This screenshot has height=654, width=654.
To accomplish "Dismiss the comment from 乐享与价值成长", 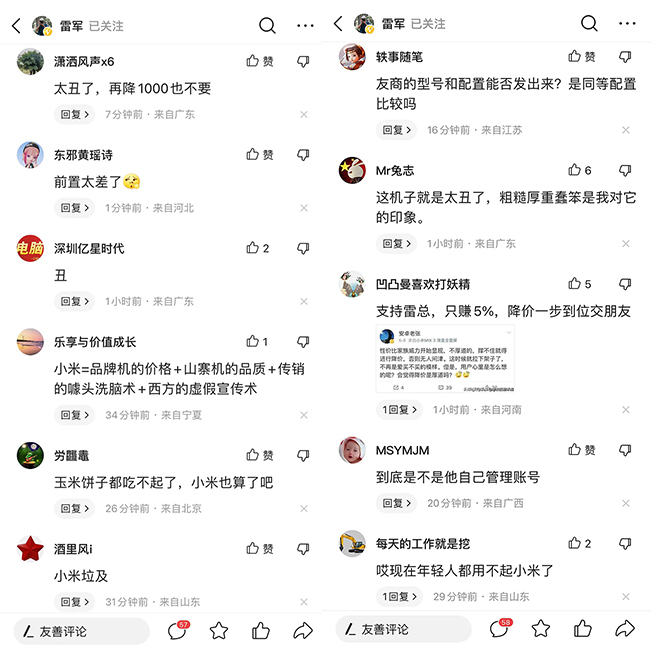I will (304, 415).
